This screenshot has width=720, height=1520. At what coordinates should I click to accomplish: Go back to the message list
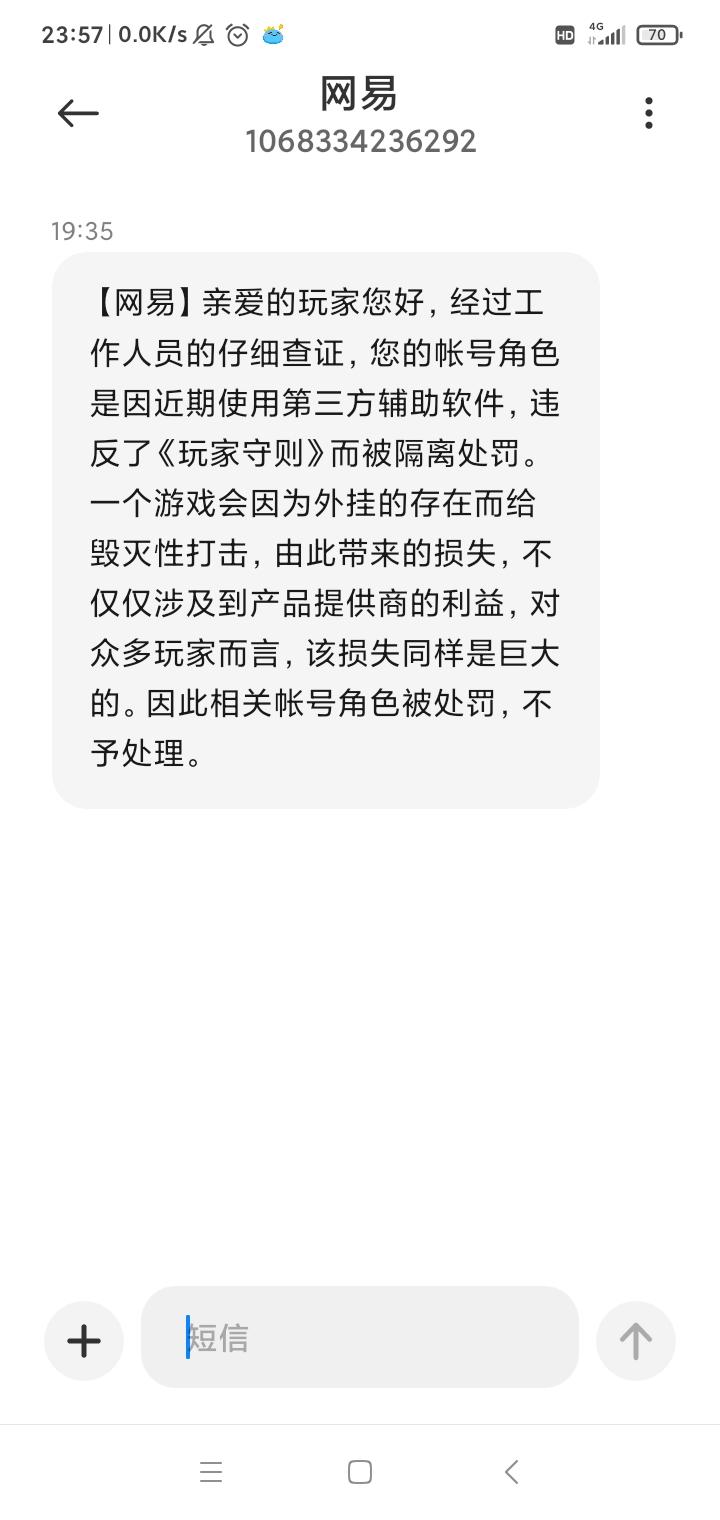pyautogui.click(x=78, y=114)
